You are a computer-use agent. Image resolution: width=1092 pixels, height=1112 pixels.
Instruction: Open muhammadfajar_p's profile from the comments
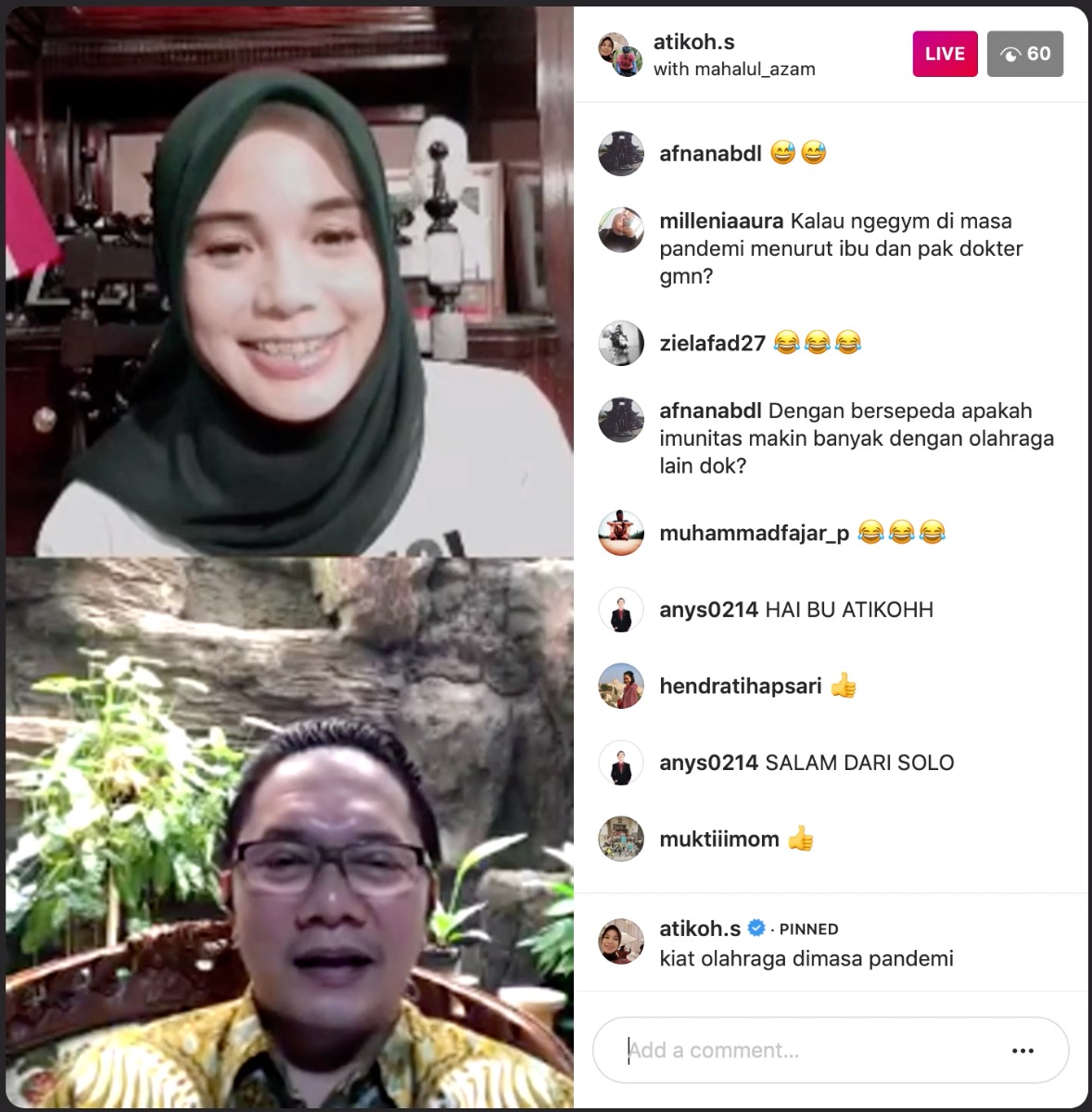(x=753, y=534)
